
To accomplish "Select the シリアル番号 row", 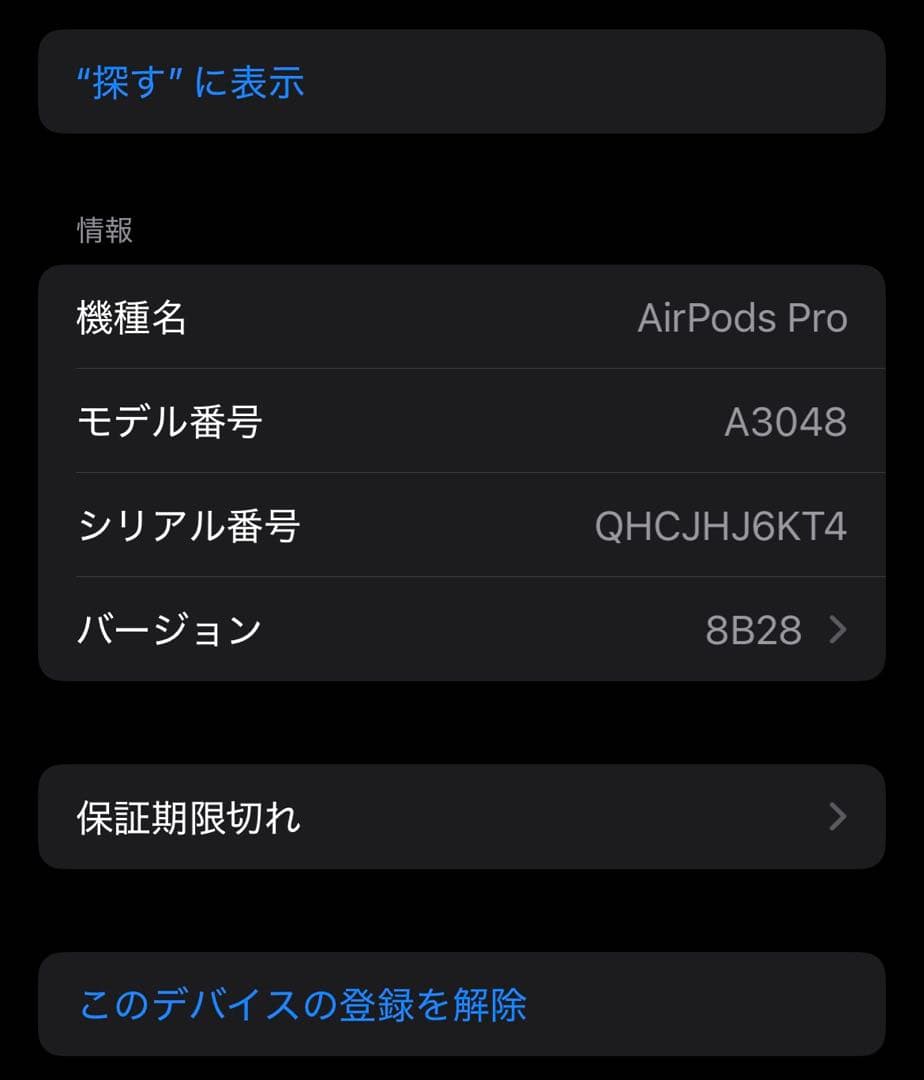I will tap(460, 524).
